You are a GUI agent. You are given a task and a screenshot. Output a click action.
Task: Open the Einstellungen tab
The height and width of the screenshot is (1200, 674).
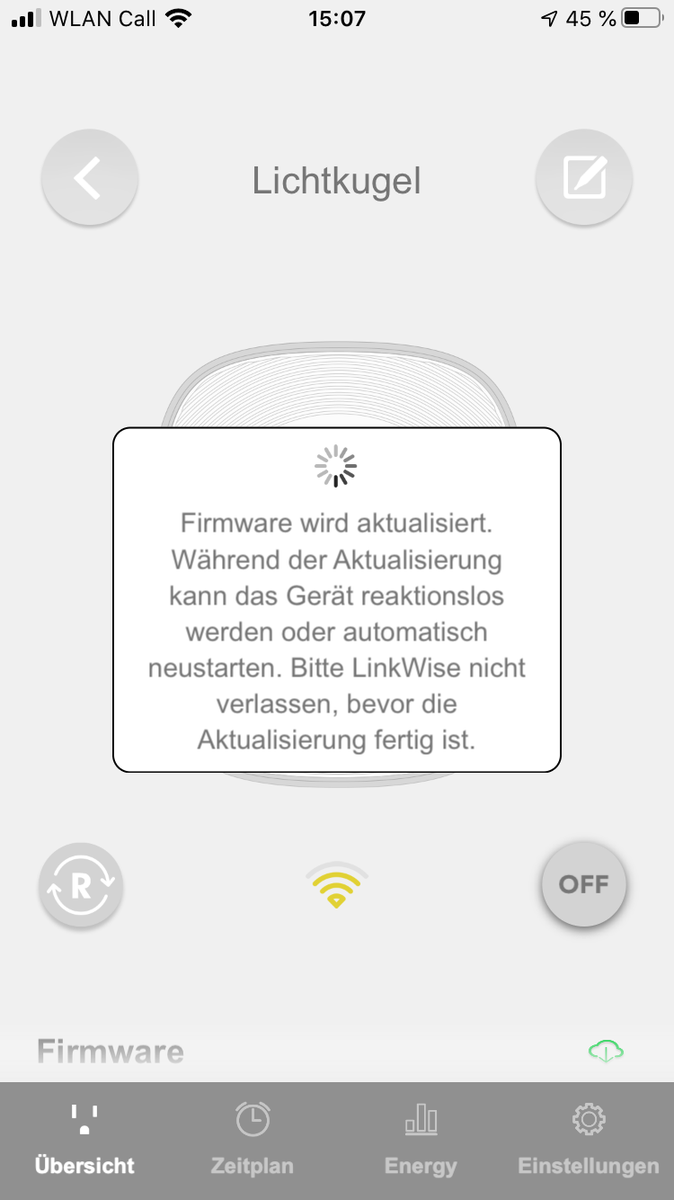pyautogui.click(x=588, y=1141)
